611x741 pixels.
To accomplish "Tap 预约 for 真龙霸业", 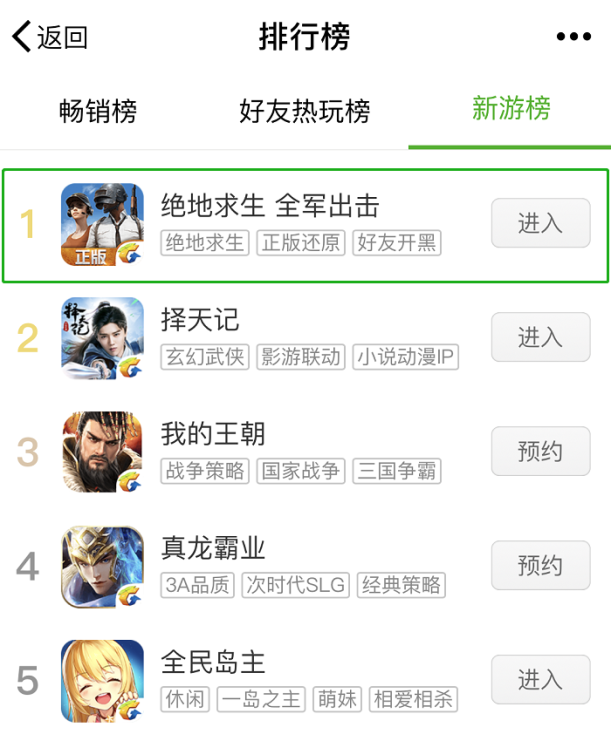I will [540, 565].
